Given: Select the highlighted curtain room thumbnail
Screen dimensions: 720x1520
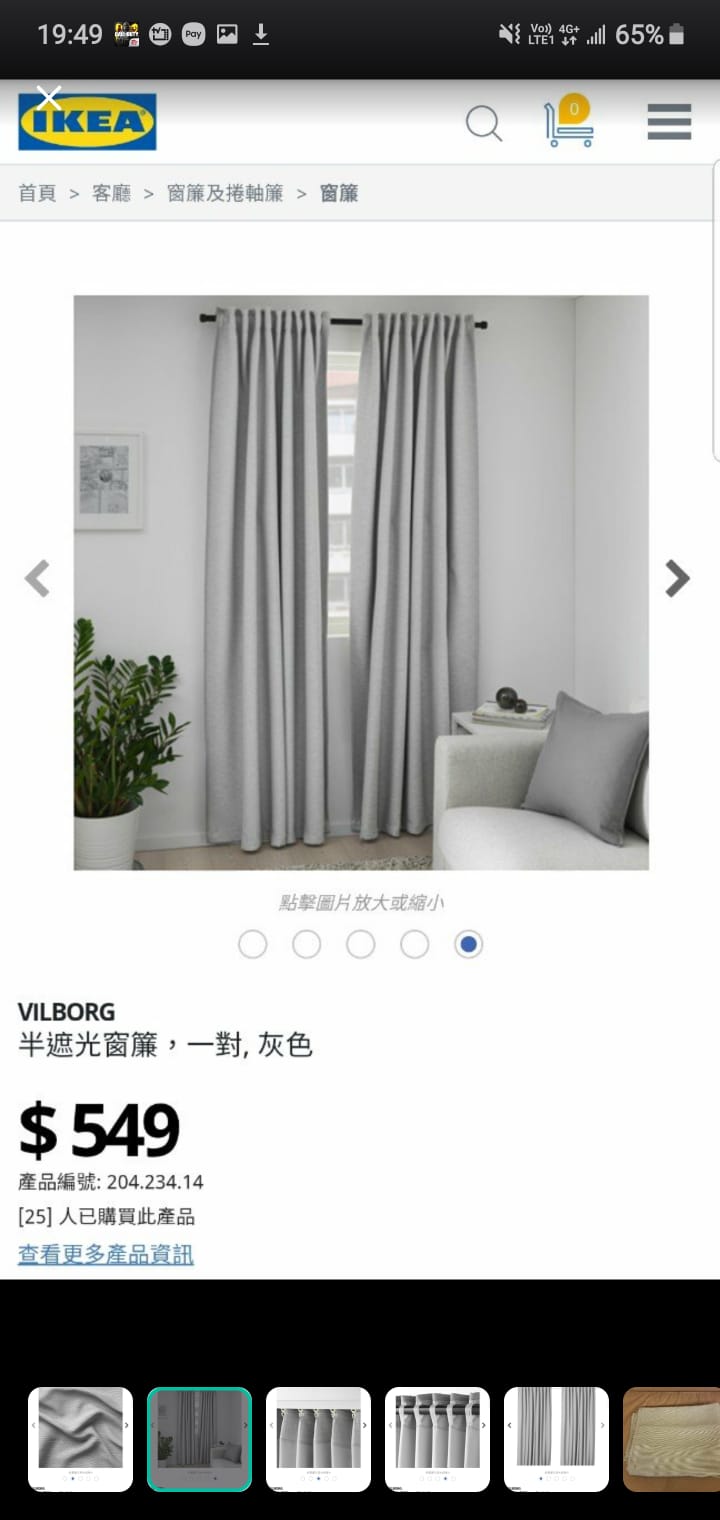Looking at the screenshot, I should tap(199, 1439).
